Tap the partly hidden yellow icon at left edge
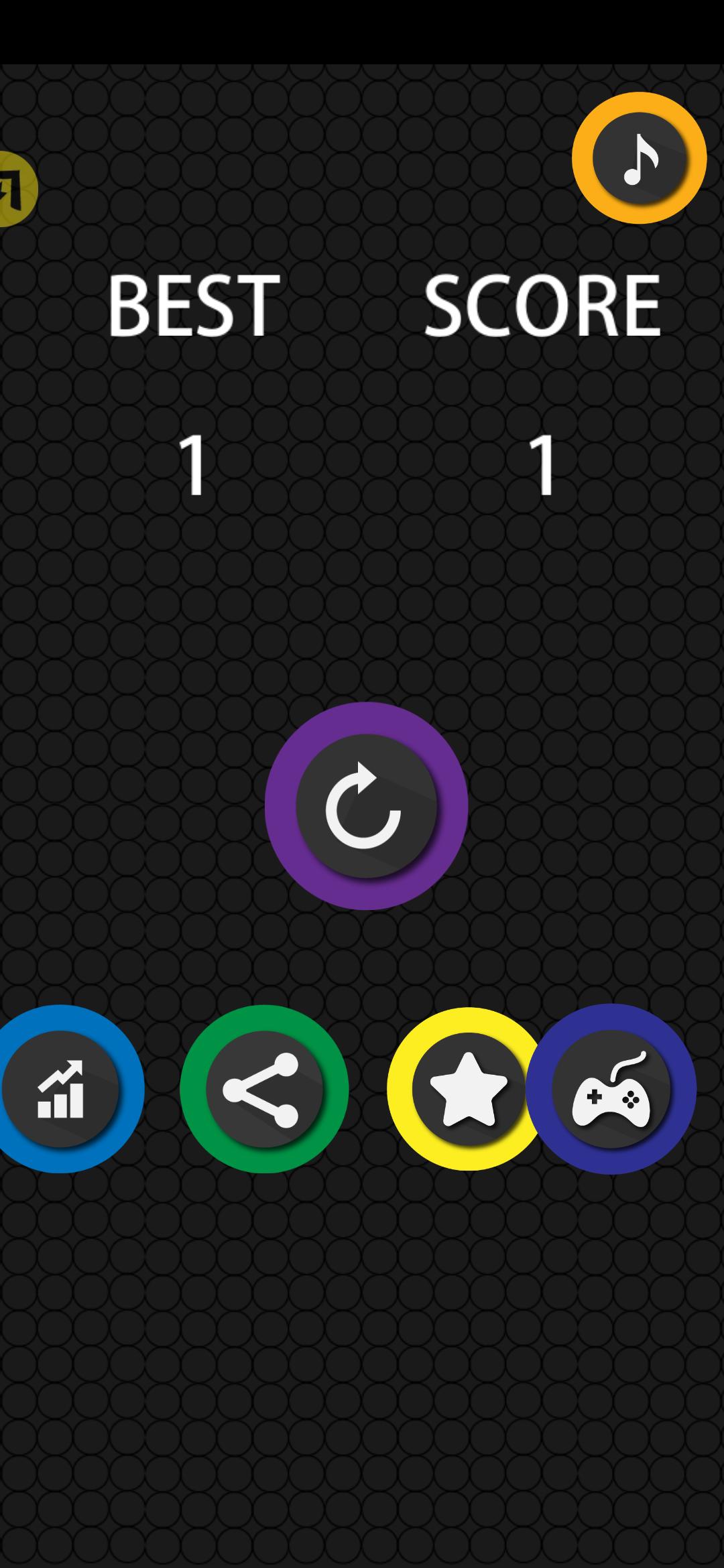The image size is (724, 1568). 13,189
